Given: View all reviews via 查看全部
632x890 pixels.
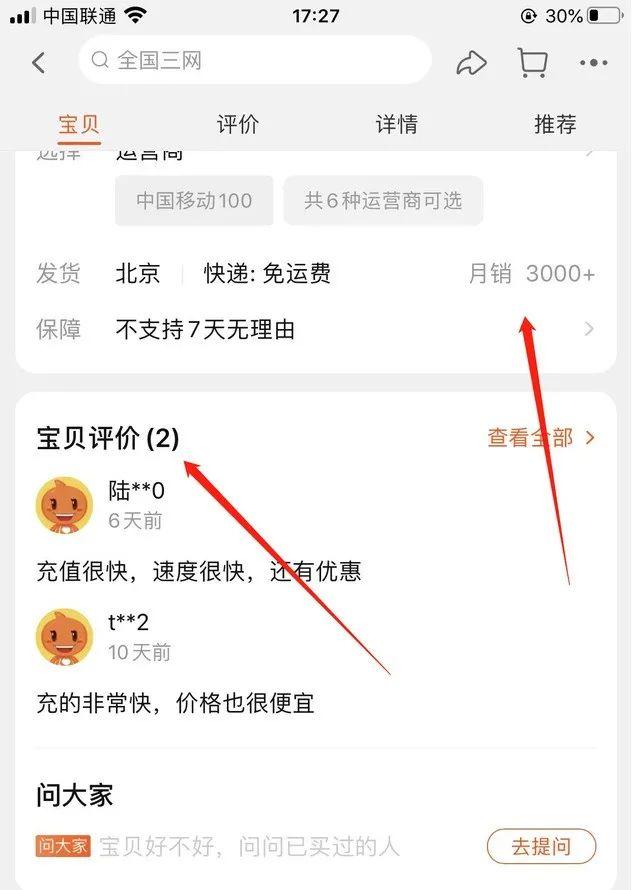Looking at the screenshot, I should pyautogui.click(x=541, y=437).
